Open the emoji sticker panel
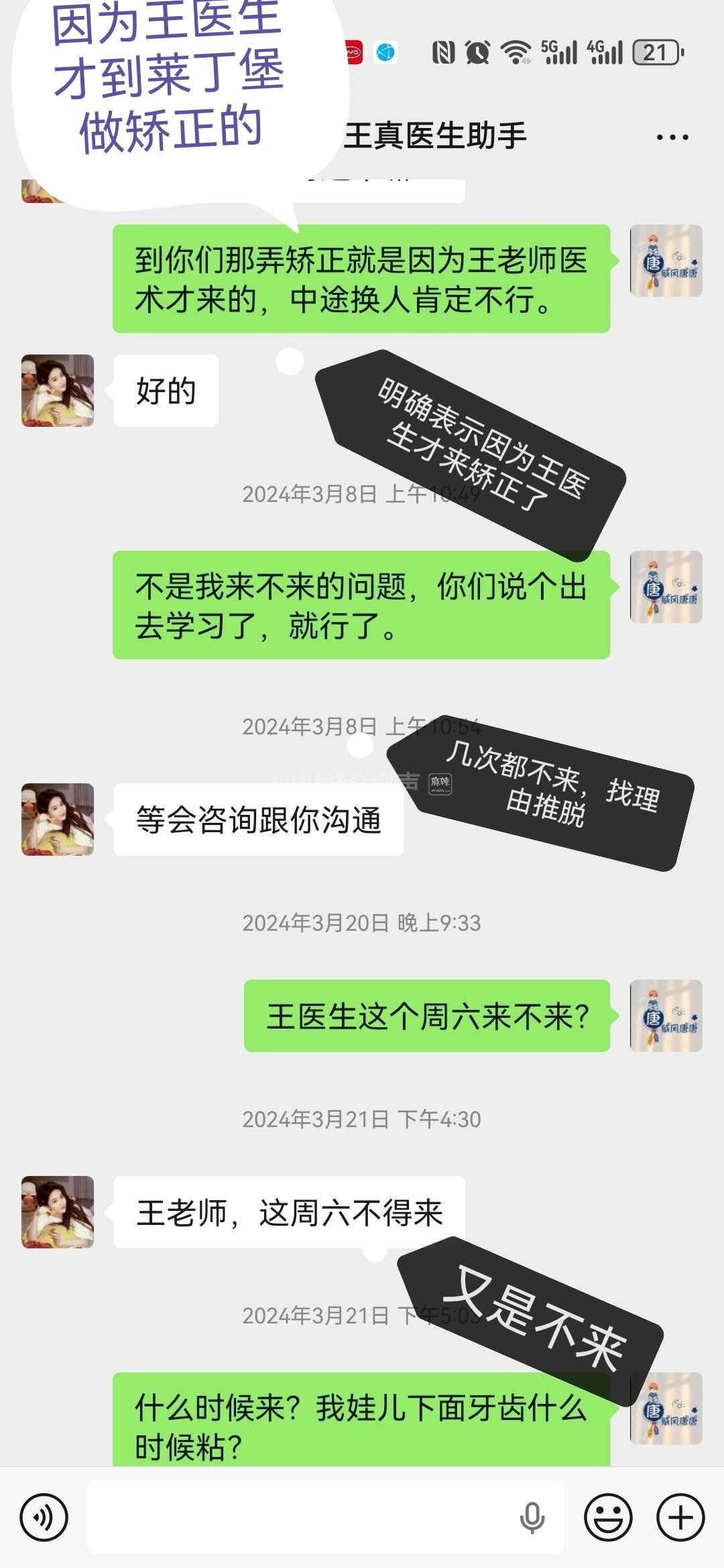This screenshot has height=1568, width=724. pos(609,1517)
